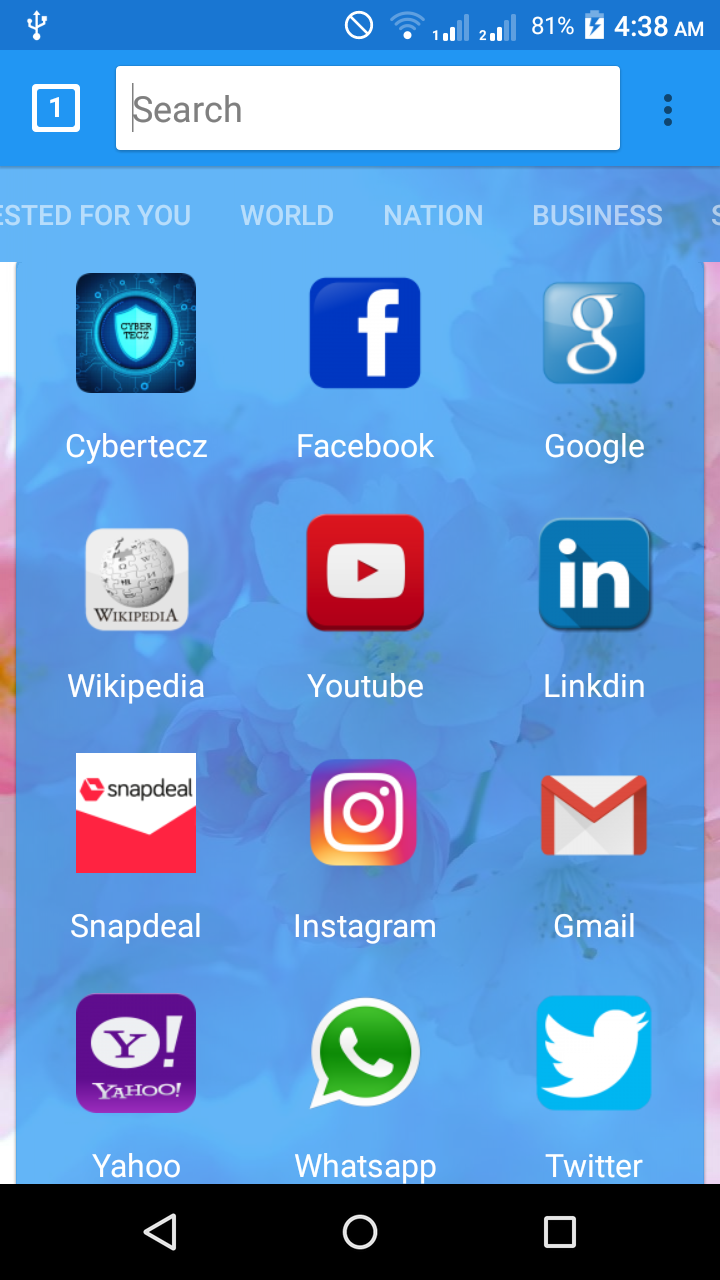This screenshot has width=720, height=1280.
Task: Open the three-dot overflow menu
Action: click(667, 110)
